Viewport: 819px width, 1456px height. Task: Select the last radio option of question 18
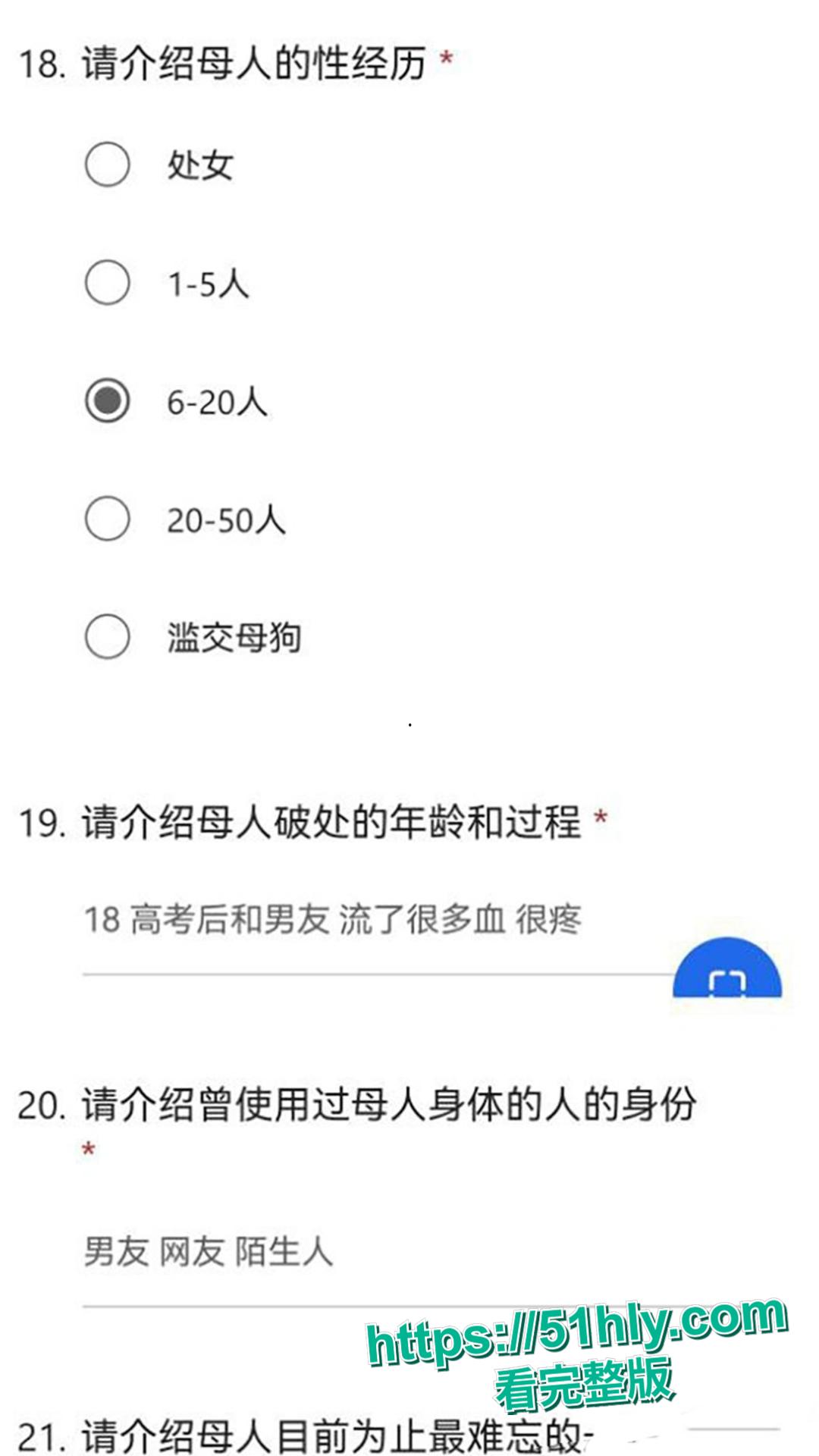[107, 635]
